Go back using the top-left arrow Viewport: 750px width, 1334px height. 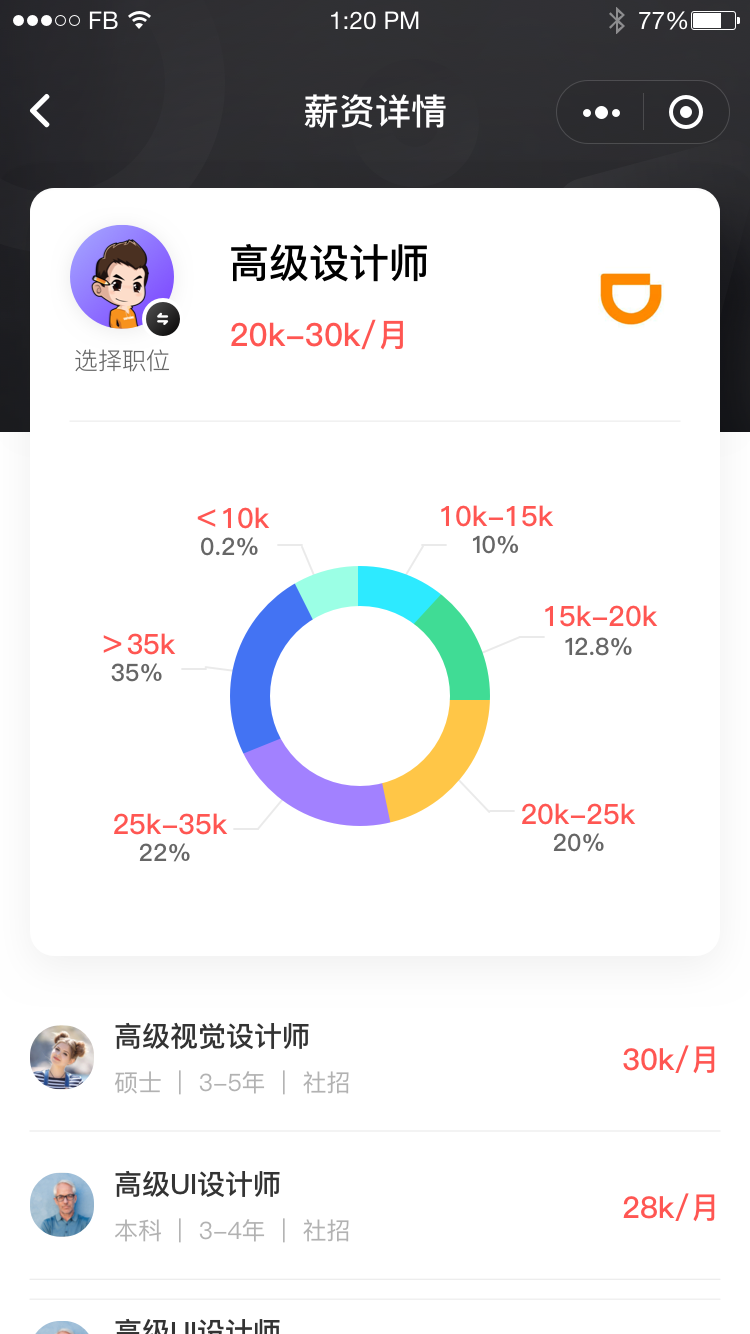tap(40, 111)
